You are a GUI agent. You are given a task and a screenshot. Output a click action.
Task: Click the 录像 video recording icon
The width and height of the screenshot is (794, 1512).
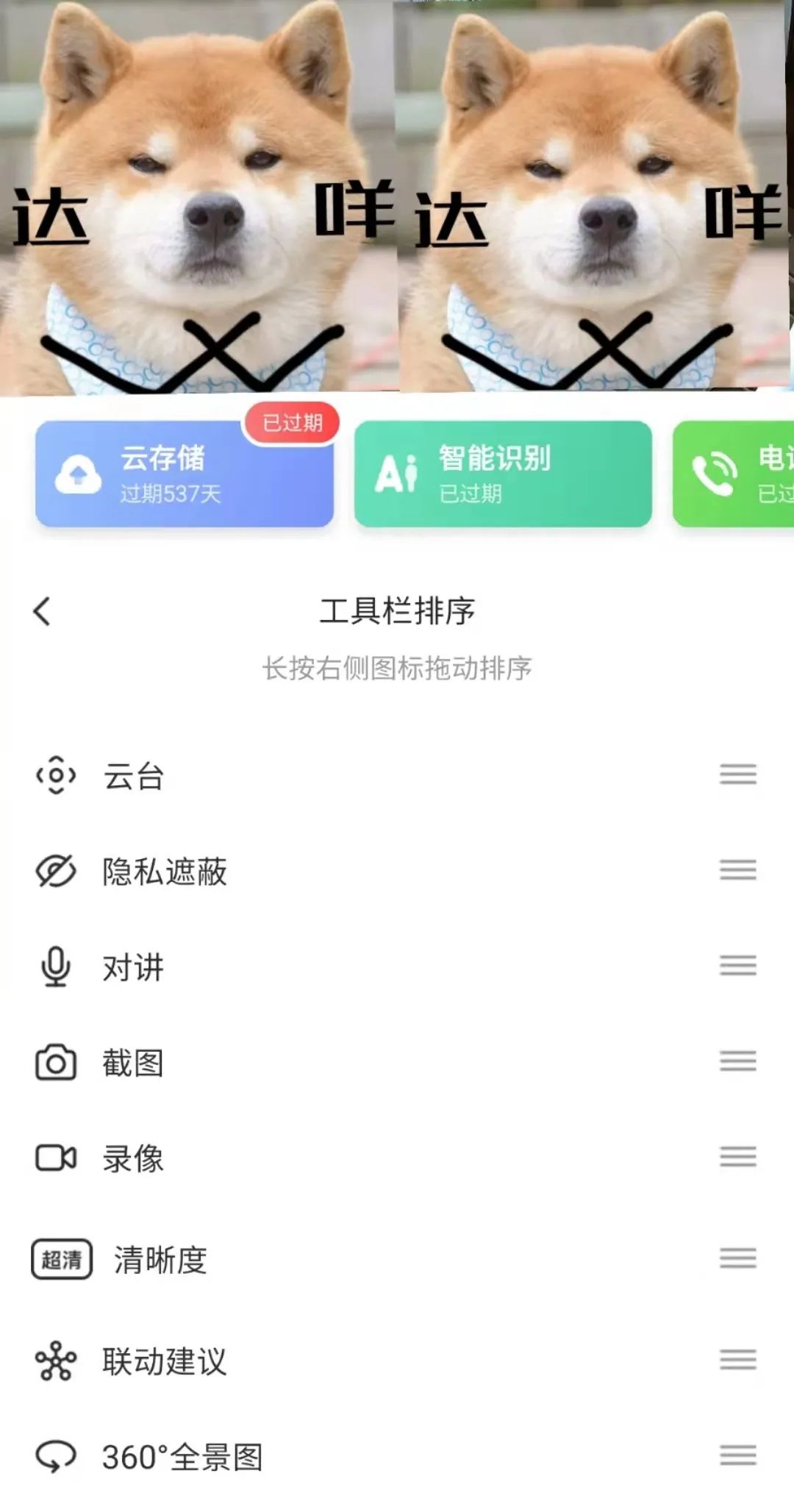[x=55, y=1159]
